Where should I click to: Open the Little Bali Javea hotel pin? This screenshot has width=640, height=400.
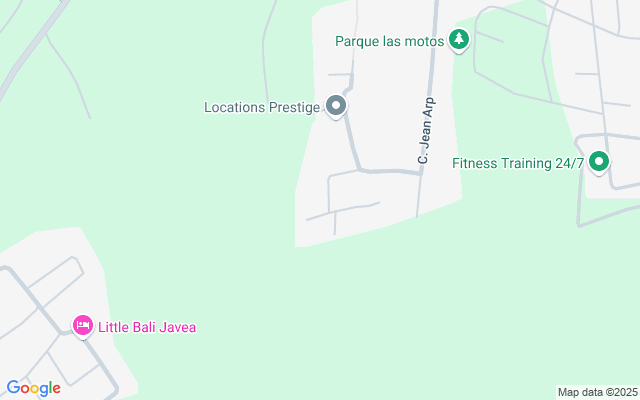tap(84, 325)
